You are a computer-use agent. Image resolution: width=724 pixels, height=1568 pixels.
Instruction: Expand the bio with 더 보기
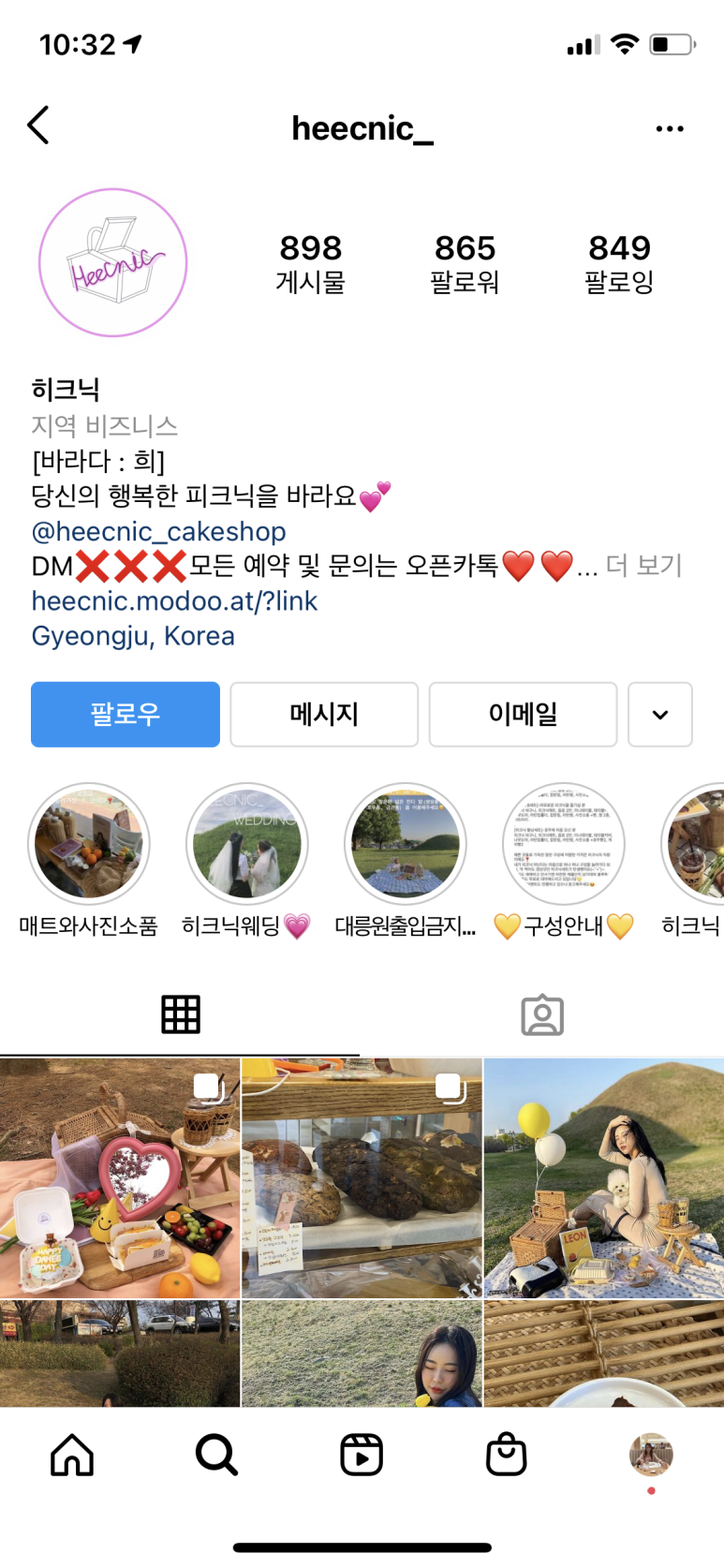[644, 566]
